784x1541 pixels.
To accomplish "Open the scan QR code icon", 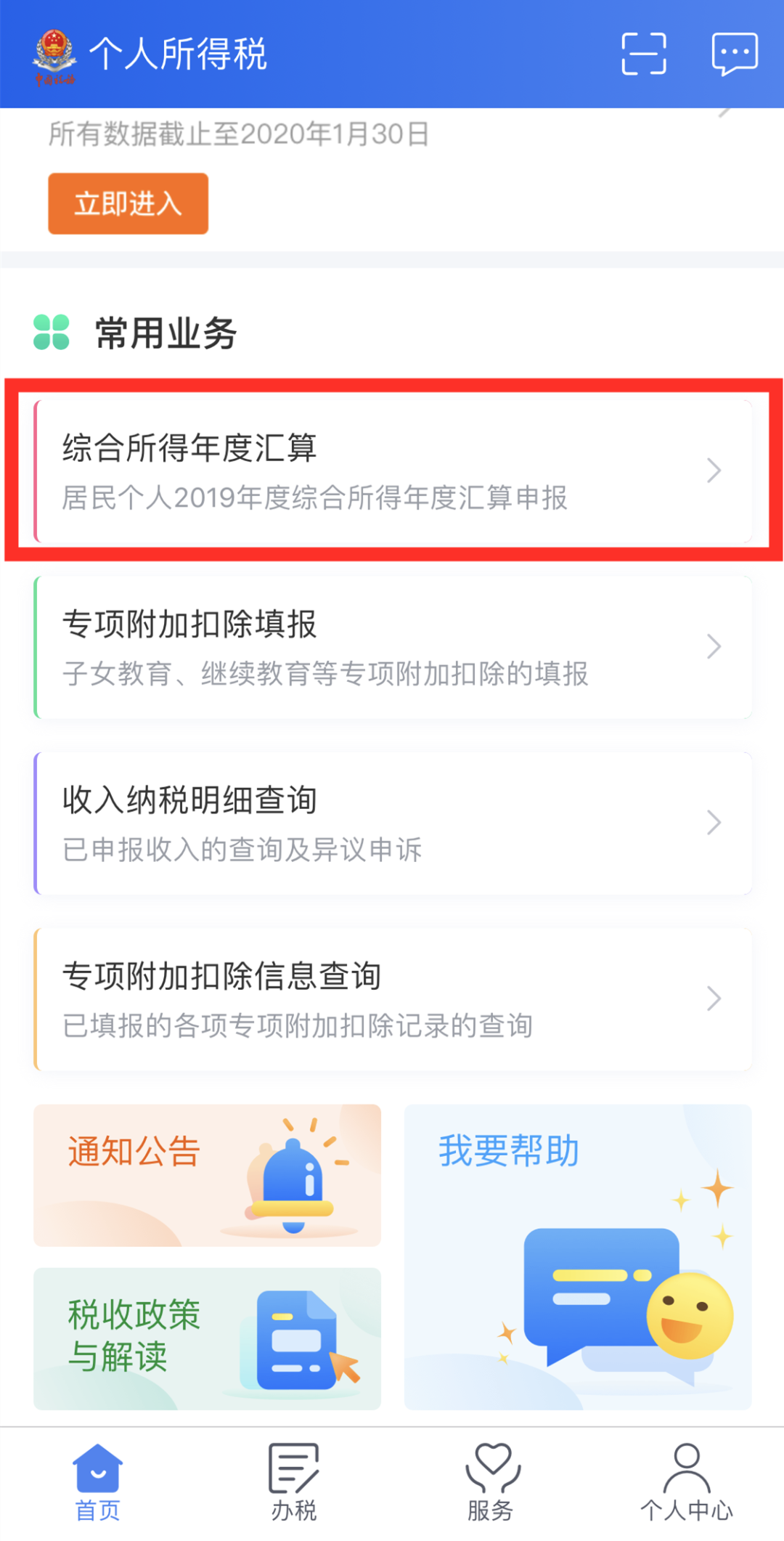I will [643, 54].
